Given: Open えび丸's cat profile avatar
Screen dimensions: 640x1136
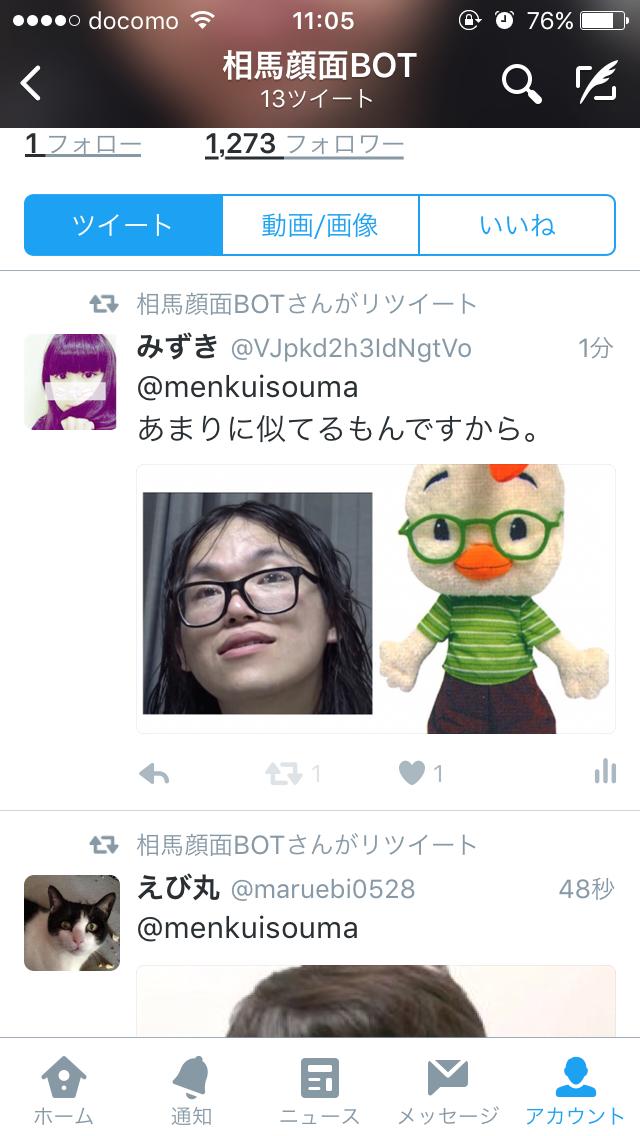Looking at the screenshot, I should coord(71,923).
